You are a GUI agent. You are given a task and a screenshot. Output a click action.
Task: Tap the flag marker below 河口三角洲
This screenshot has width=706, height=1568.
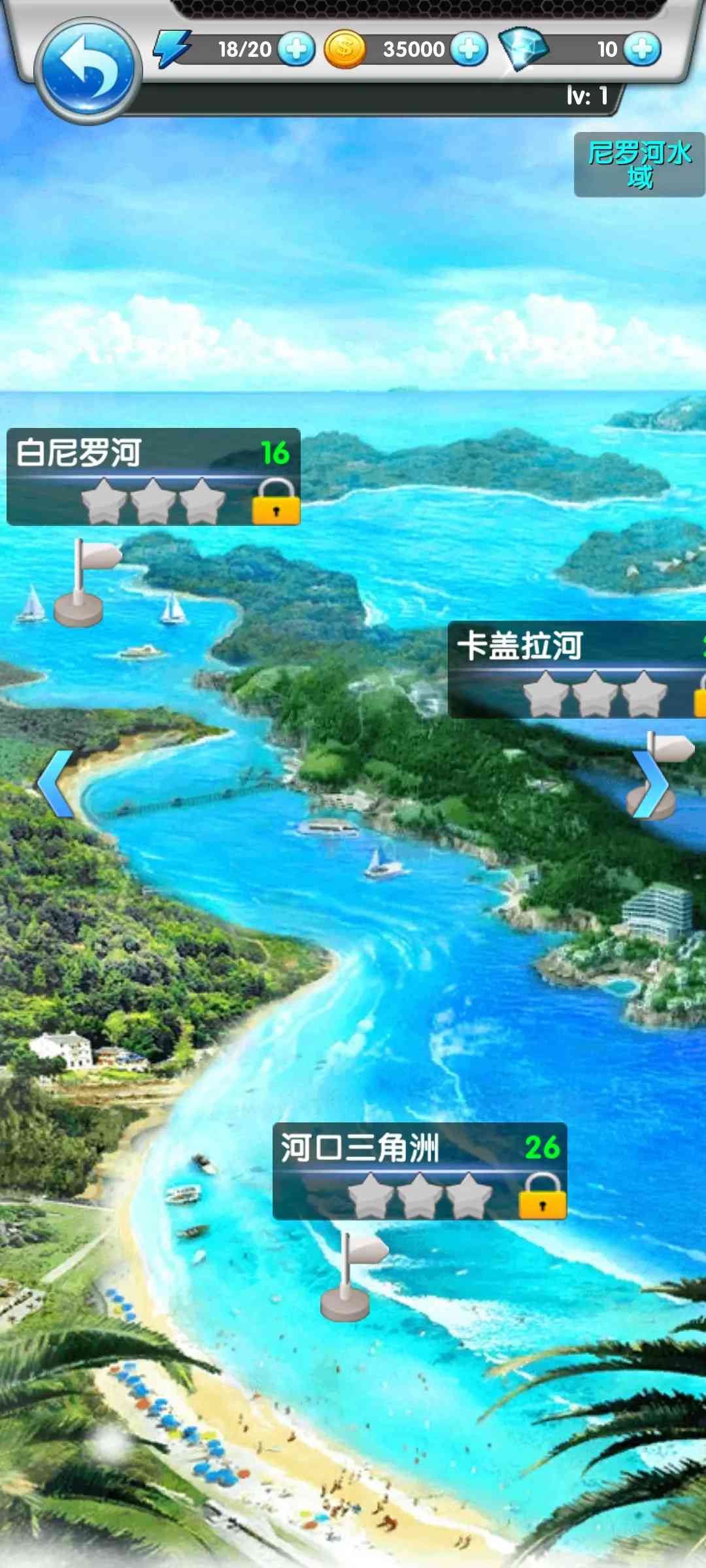click(348, 1277)
